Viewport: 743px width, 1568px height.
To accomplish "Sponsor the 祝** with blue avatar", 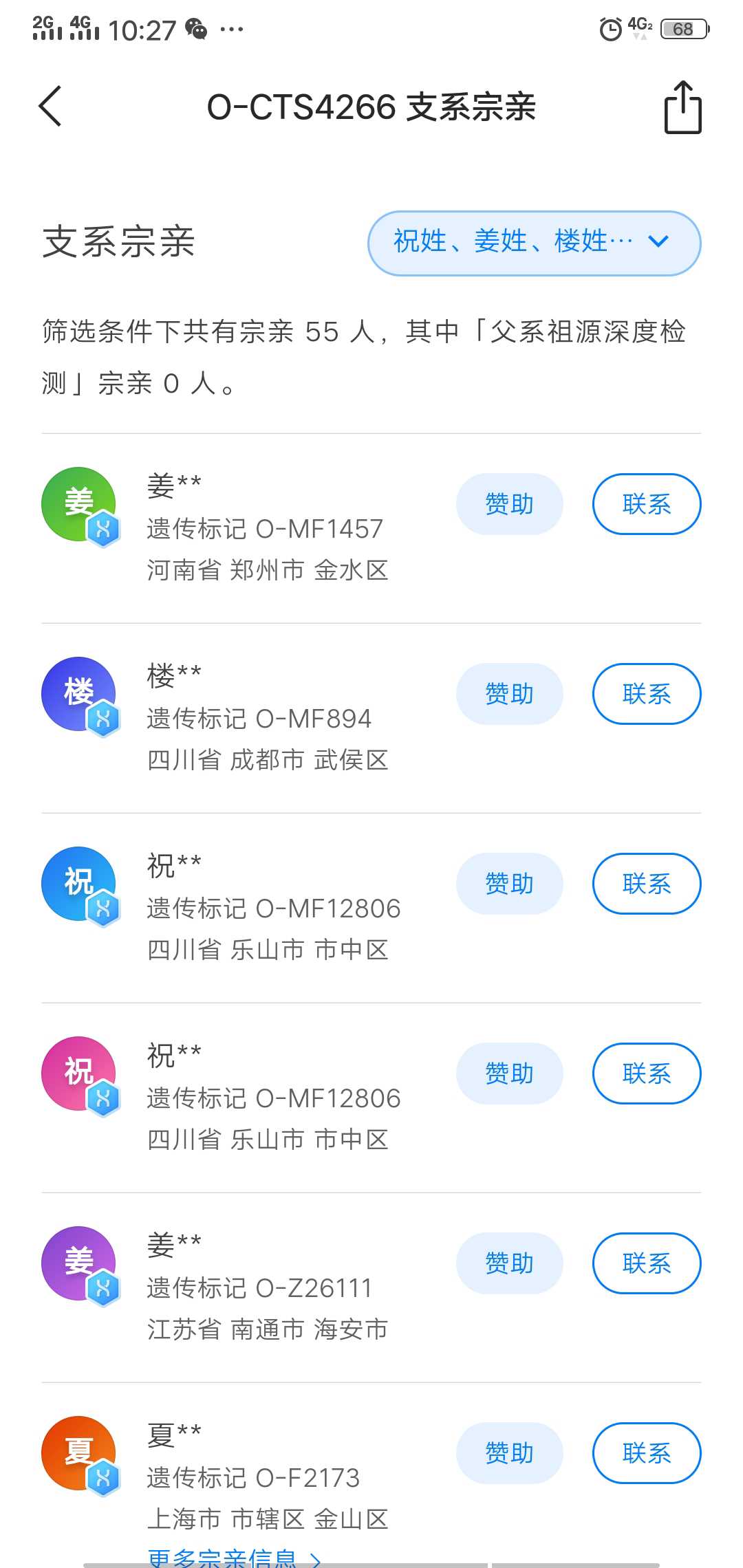I will pyautogui.click(x=509, y=884).
